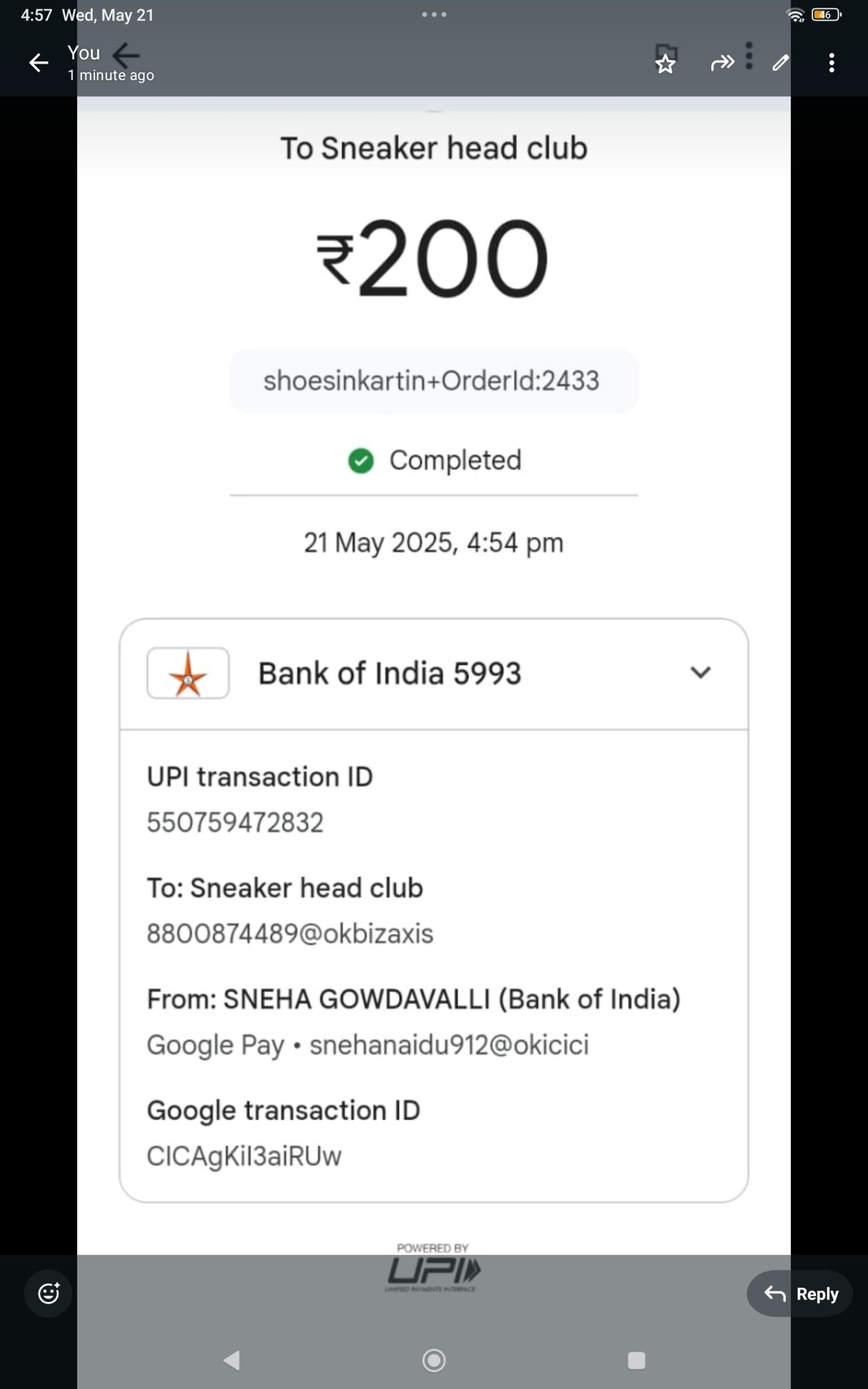The width and height of the screenshot is (868, 1389).
Task: Tap the system back navigation button
Action: (231, 1360)
